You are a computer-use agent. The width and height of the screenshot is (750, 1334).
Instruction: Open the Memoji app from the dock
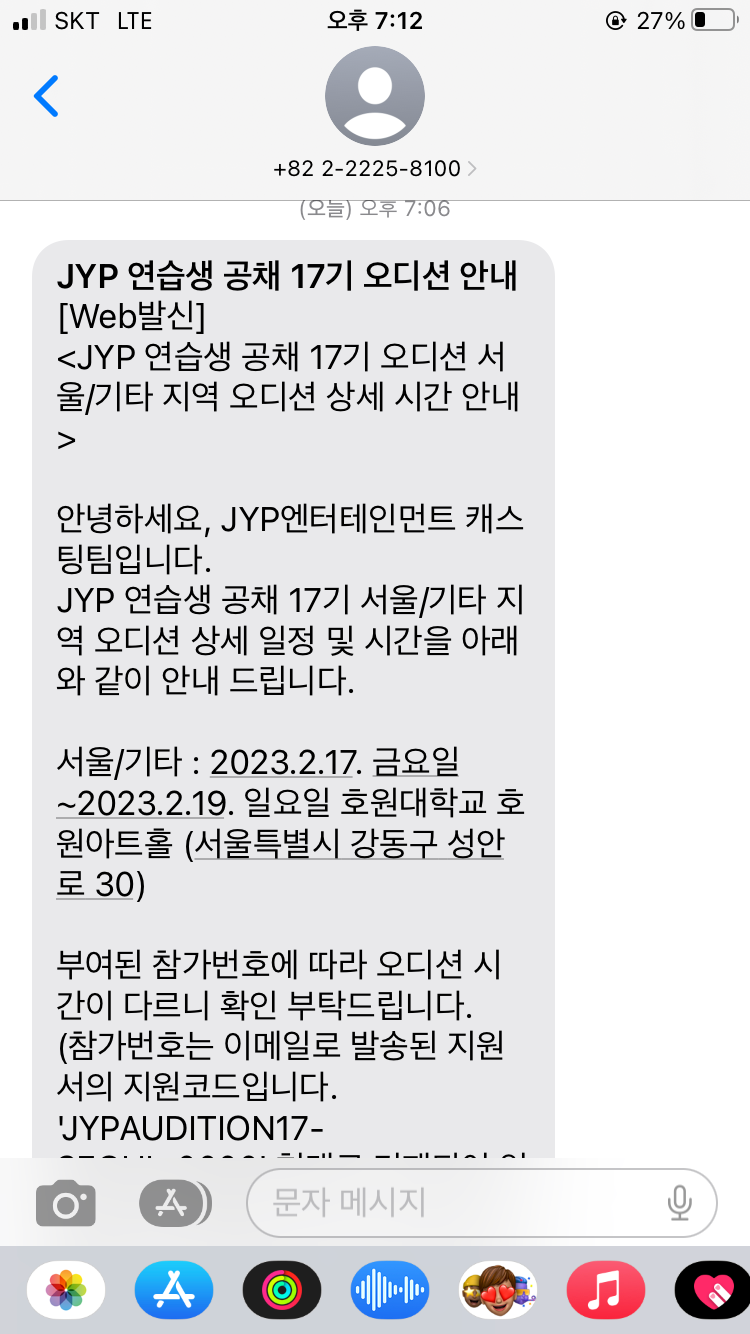[x=497, y=1290]
